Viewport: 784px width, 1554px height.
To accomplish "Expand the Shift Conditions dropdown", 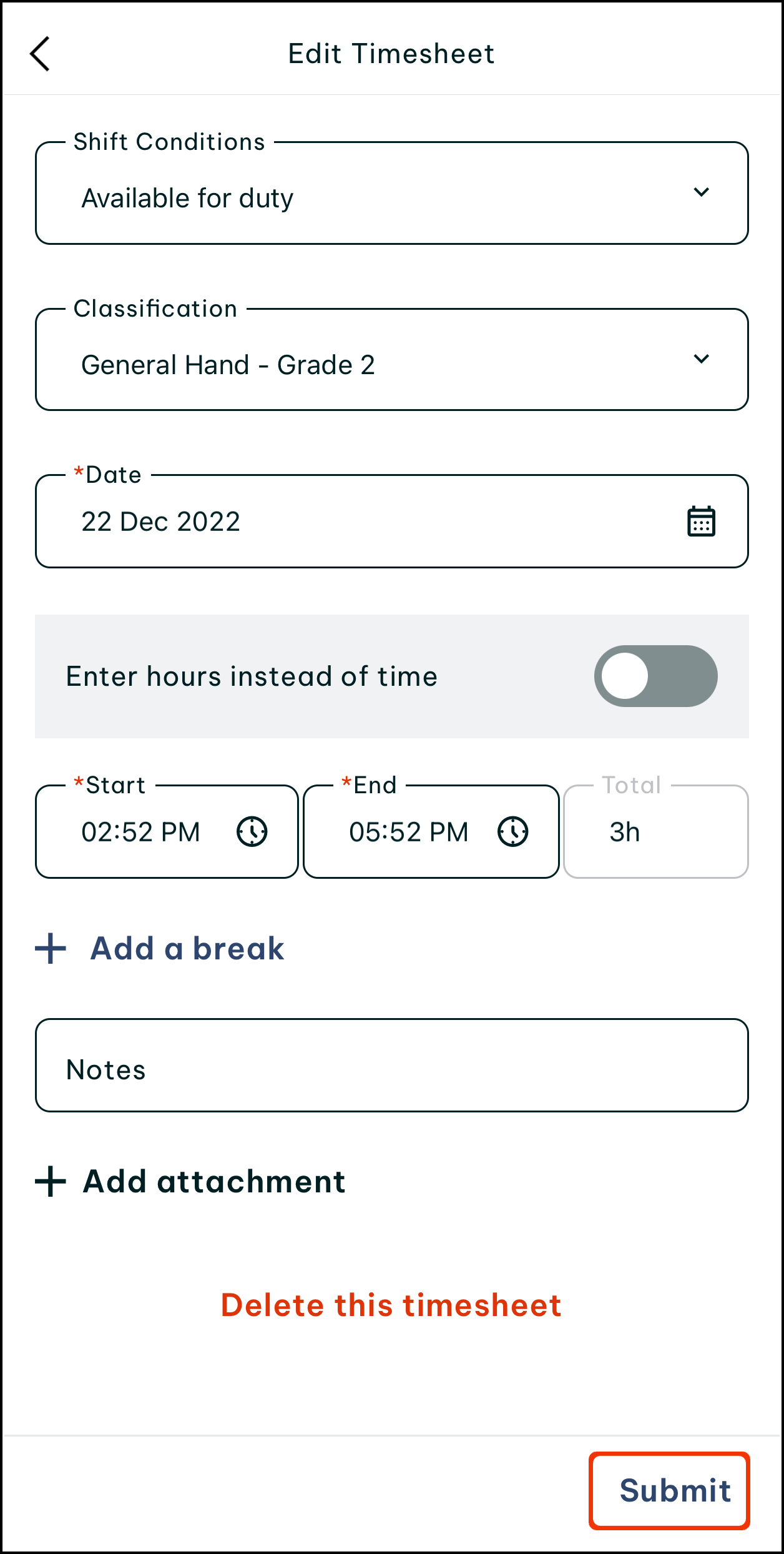I will (391, 194).
